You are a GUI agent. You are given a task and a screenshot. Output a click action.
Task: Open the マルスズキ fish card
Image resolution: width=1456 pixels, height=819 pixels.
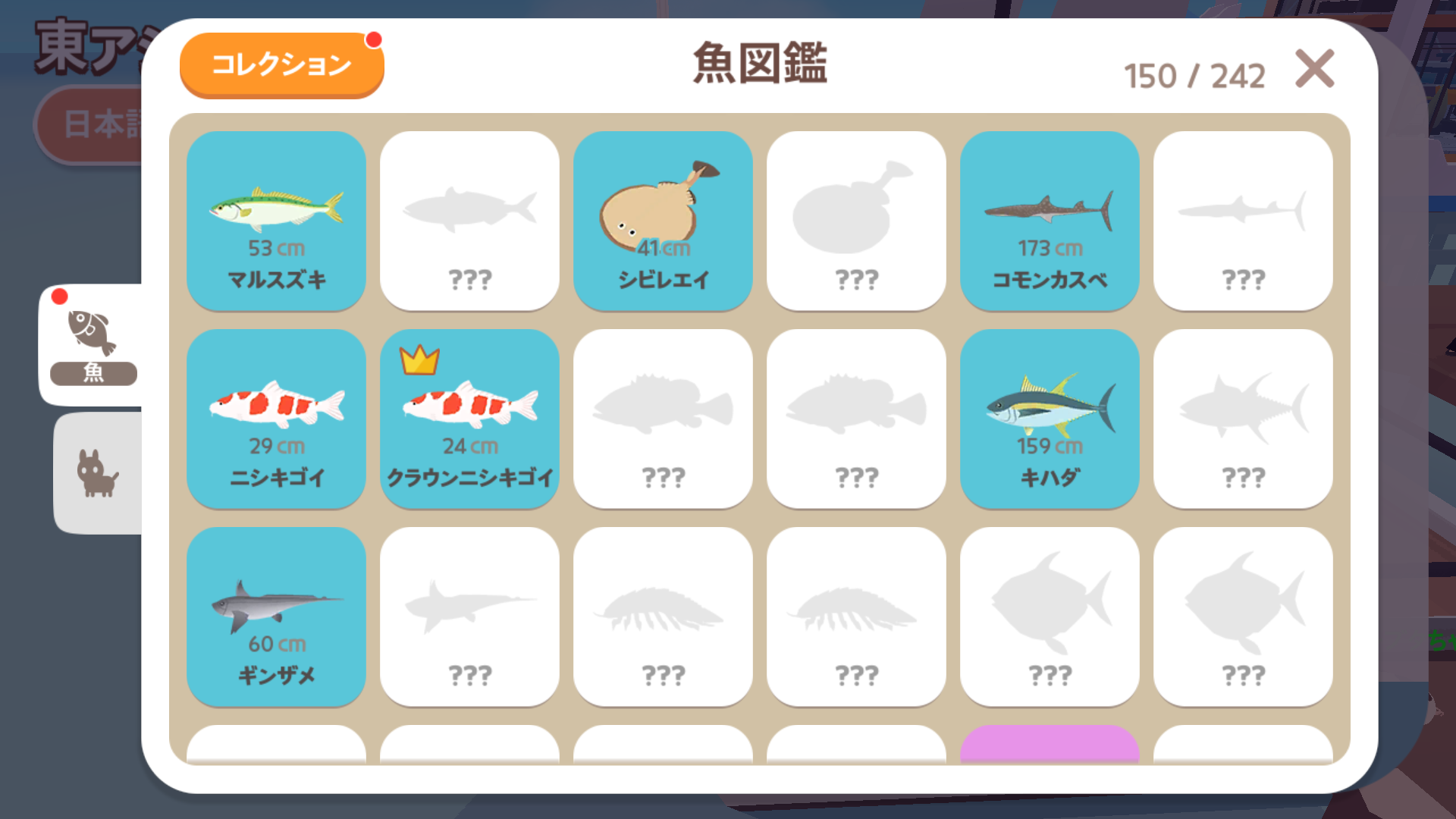pos(276,221)
